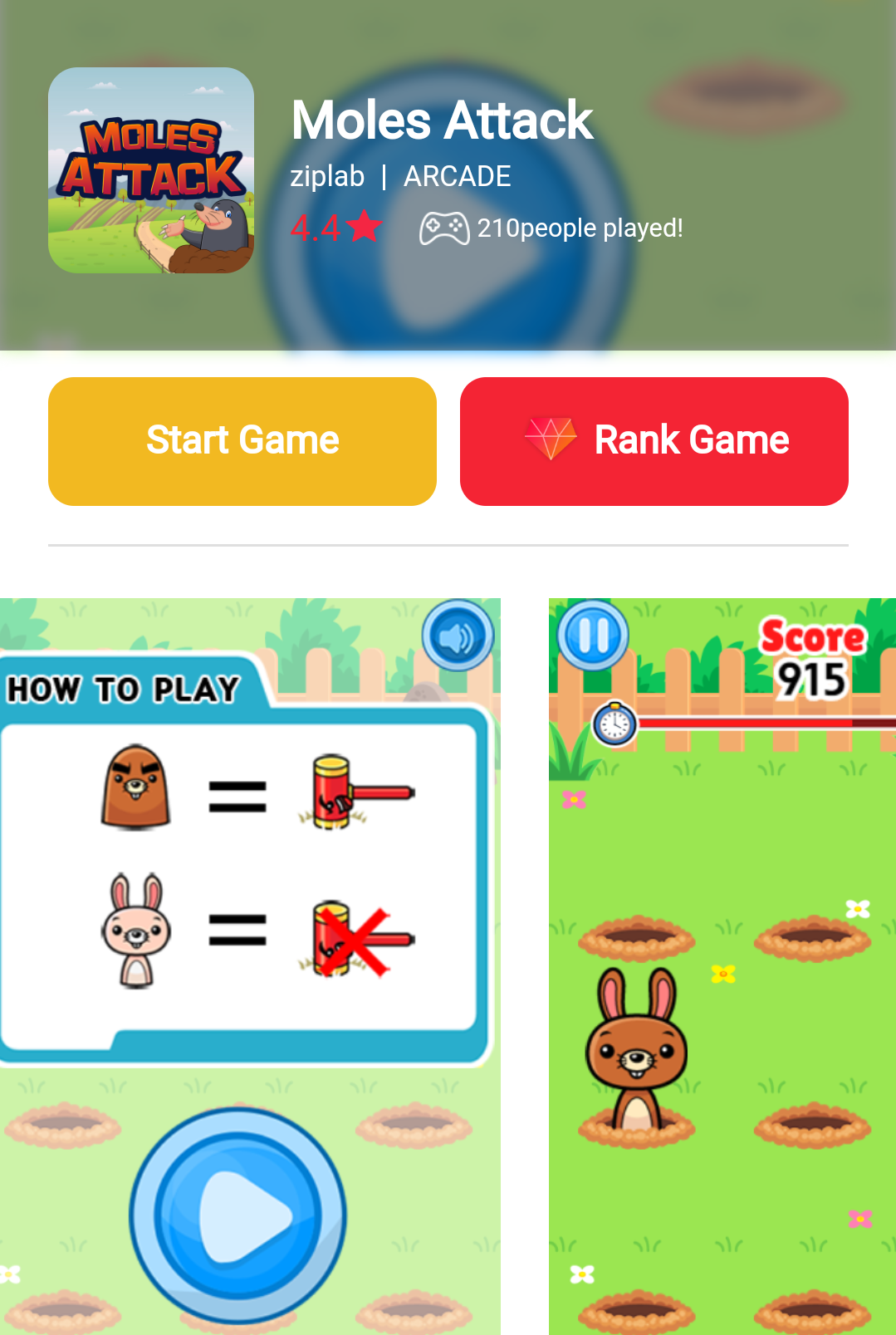Open the gameplay screenshot showing Score 915
The height and width of the screenshot is (1335, 896).
(722, 964)
